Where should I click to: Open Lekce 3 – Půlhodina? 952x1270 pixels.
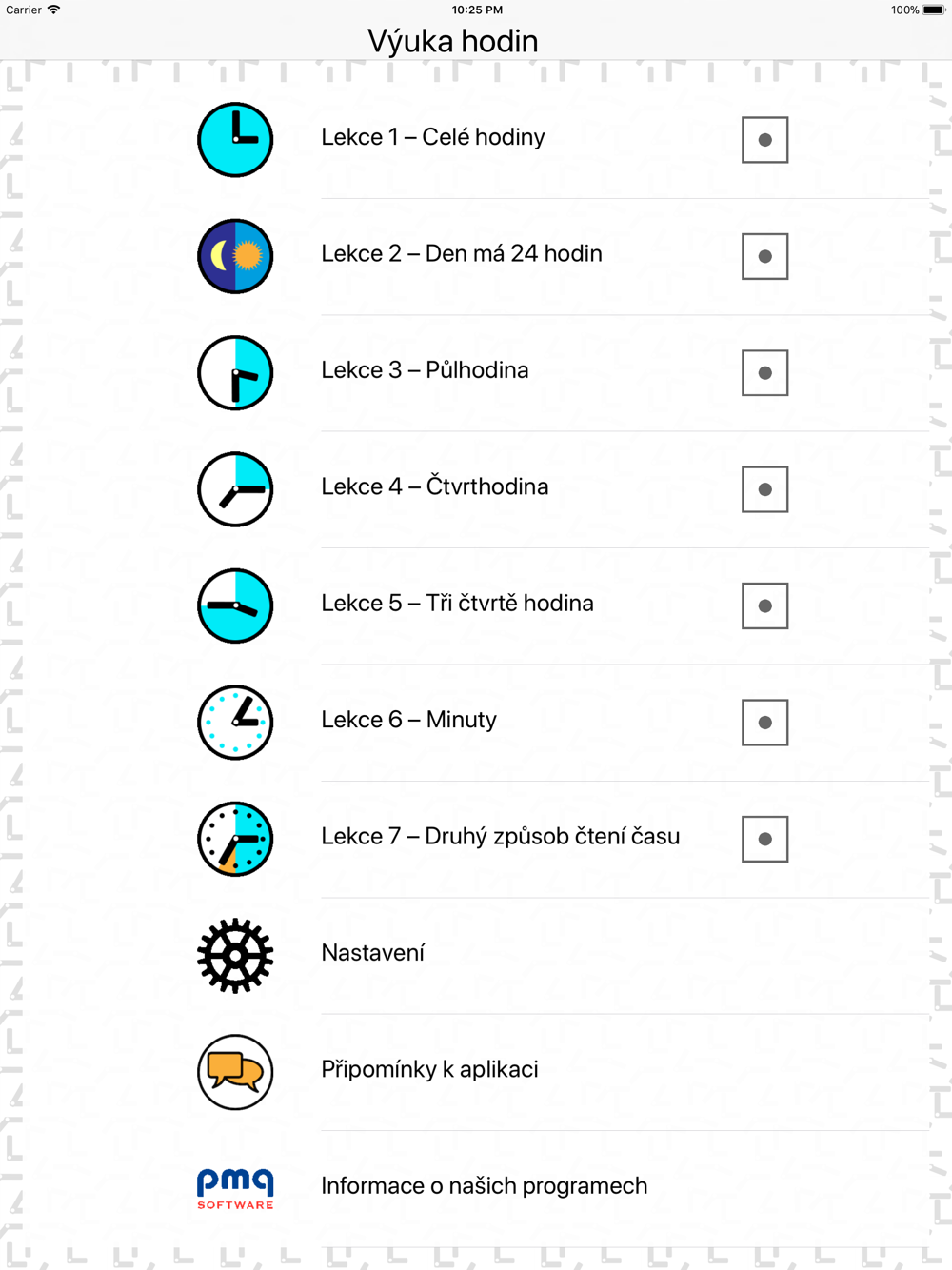(x=425, y=370)
